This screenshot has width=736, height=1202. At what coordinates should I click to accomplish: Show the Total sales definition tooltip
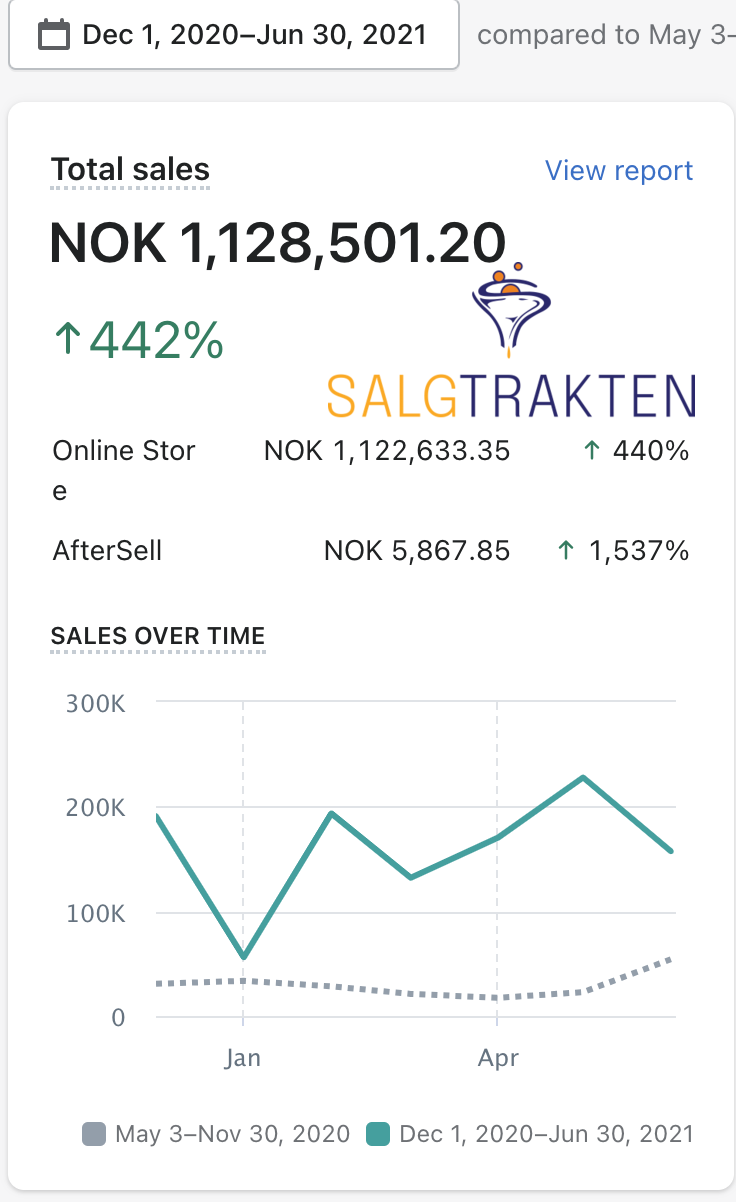tap(130, 170)
